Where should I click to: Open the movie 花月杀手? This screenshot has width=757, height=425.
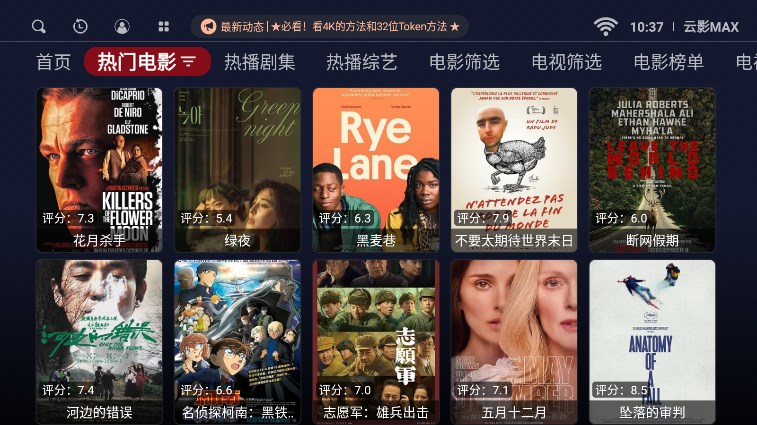pyautogui.click(x=99, y=168)
